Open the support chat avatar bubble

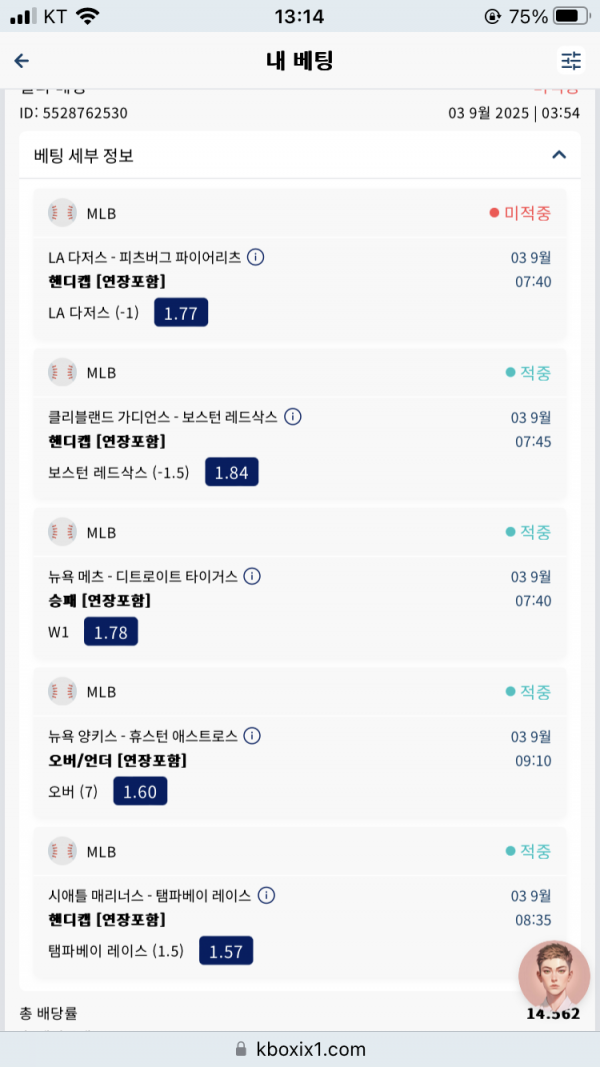pos(554,975)
